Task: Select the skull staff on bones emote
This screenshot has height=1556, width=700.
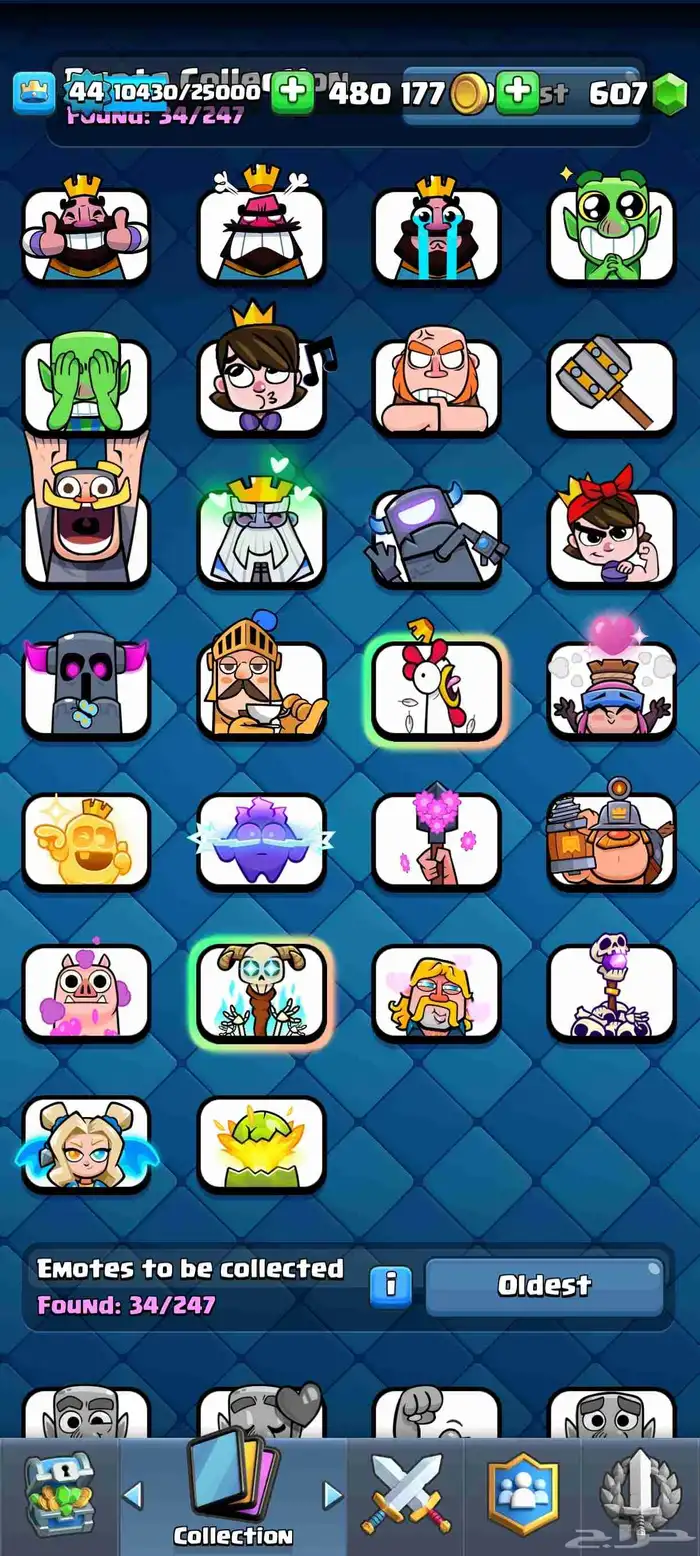Action: 611,992
